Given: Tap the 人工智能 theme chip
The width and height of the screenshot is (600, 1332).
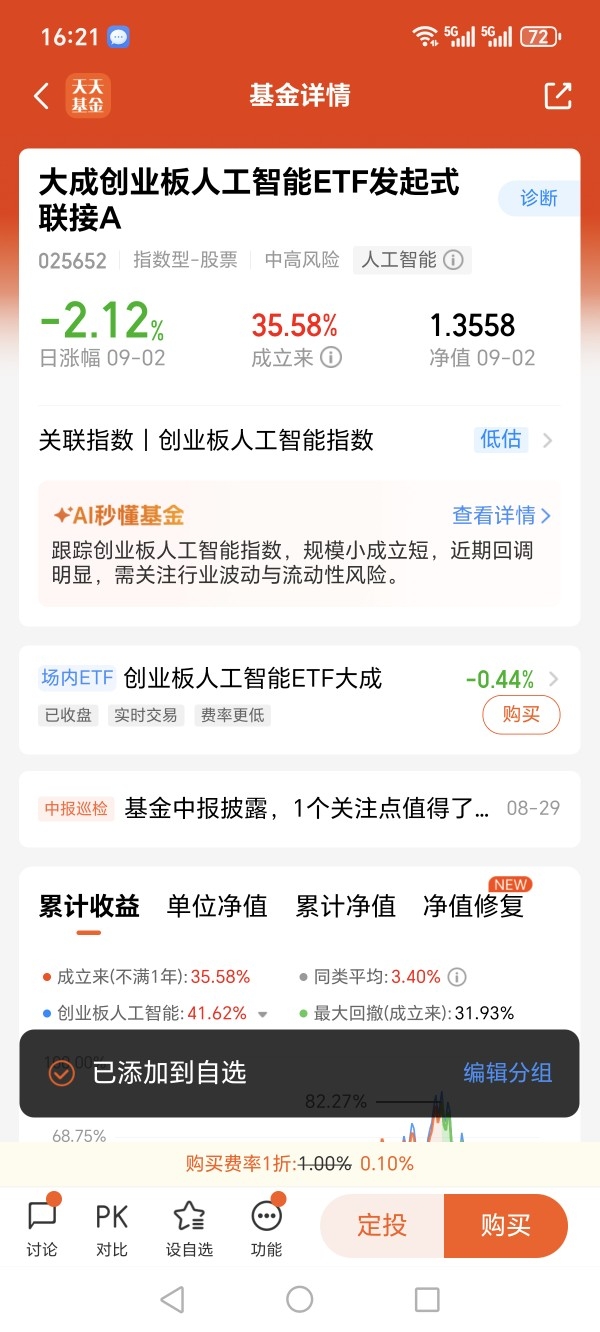Looking at the screenshot, I should (x=412, y=260).
